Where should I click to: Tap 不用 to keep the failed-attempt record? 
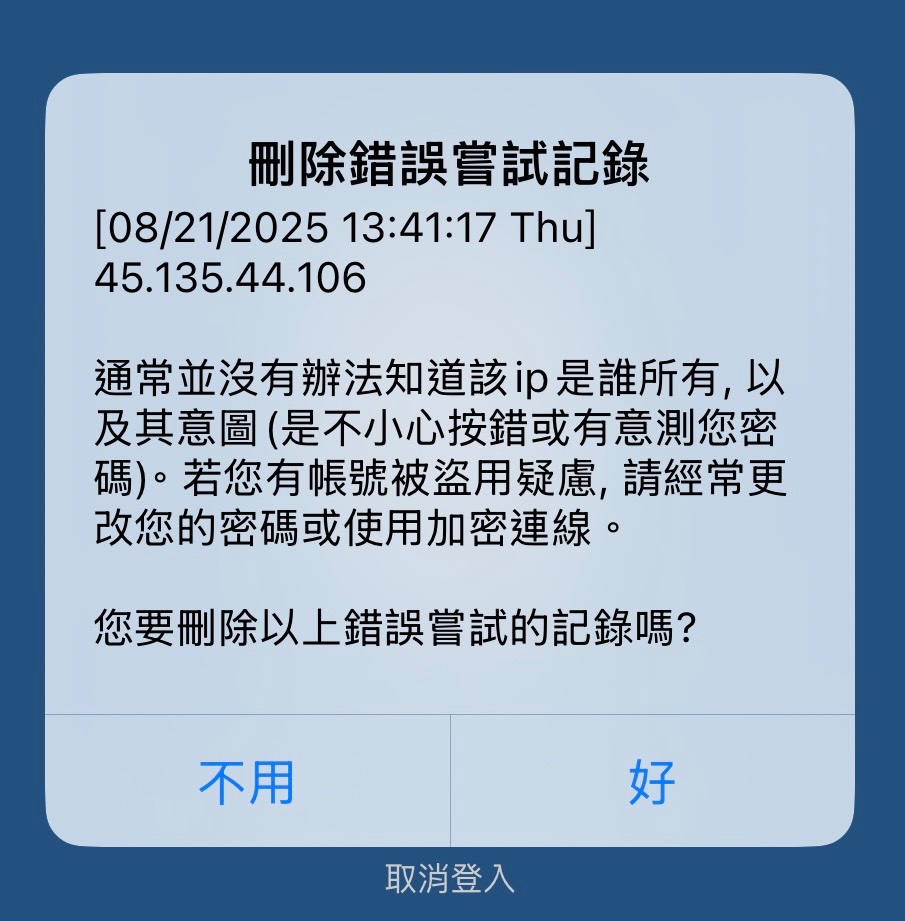click(x=247, y=781)
